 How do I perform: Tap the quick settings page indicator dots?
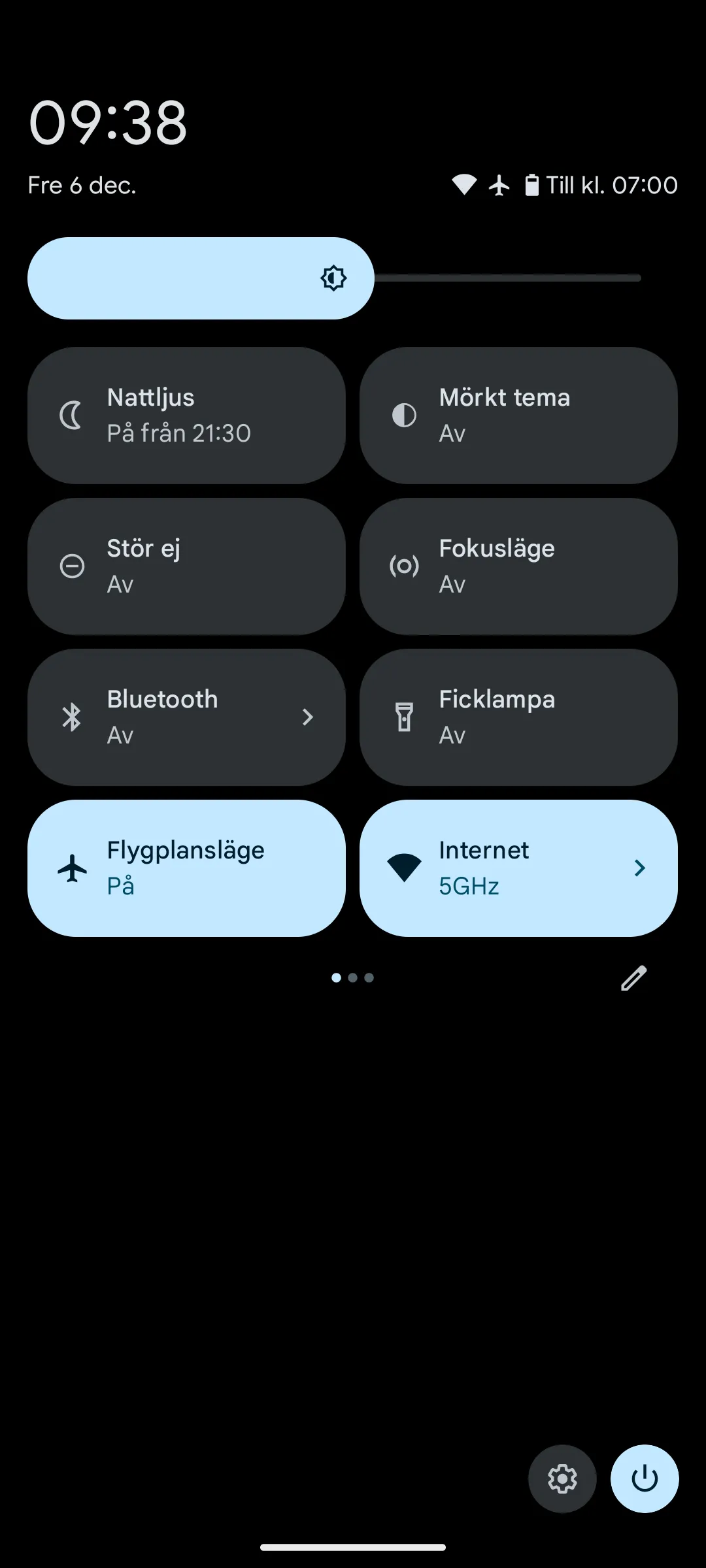(352, 977)
